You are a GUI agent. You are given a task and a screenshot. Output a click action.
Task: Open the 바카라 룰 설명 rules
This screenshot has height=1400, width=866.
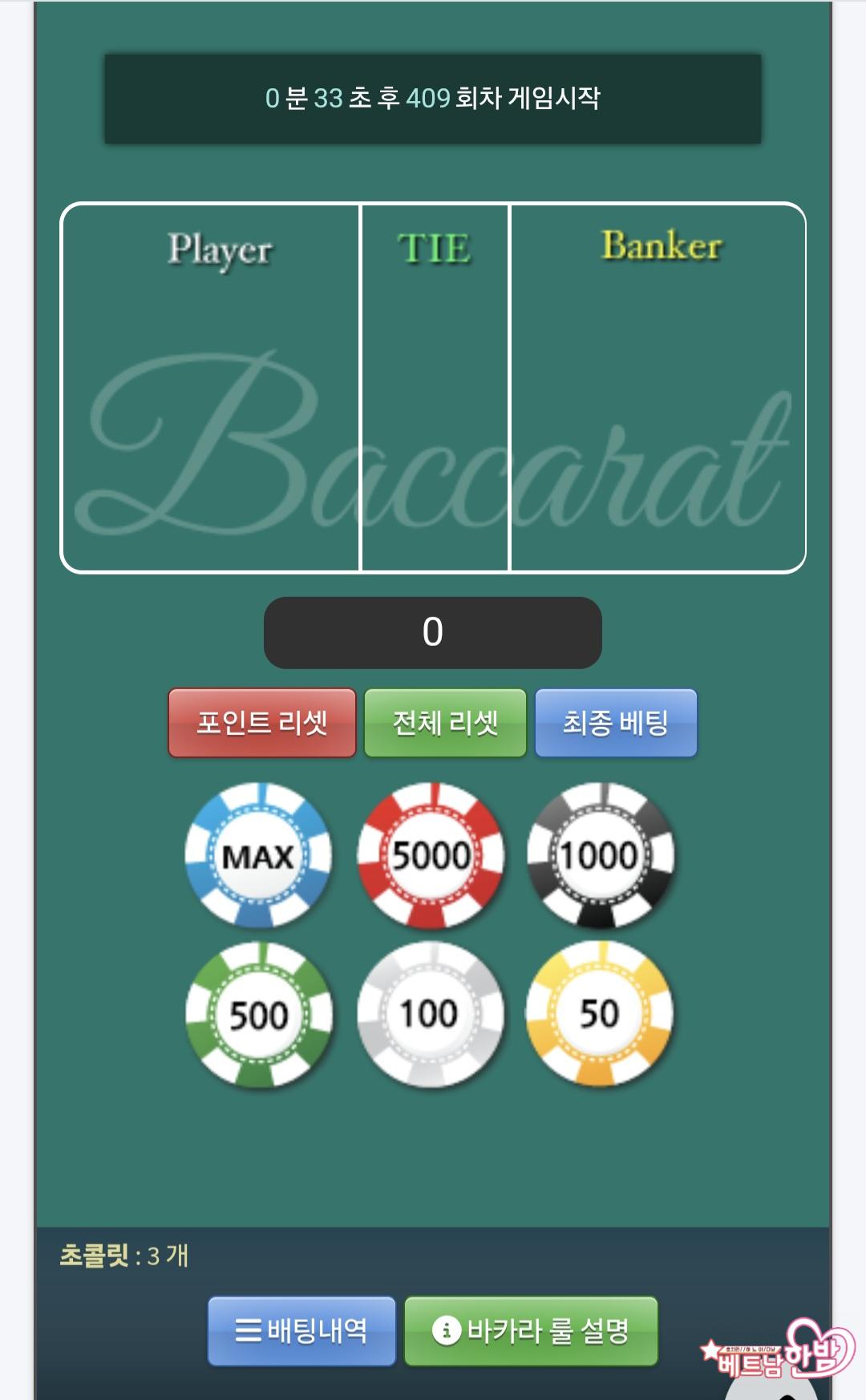tap(531, 1331)
